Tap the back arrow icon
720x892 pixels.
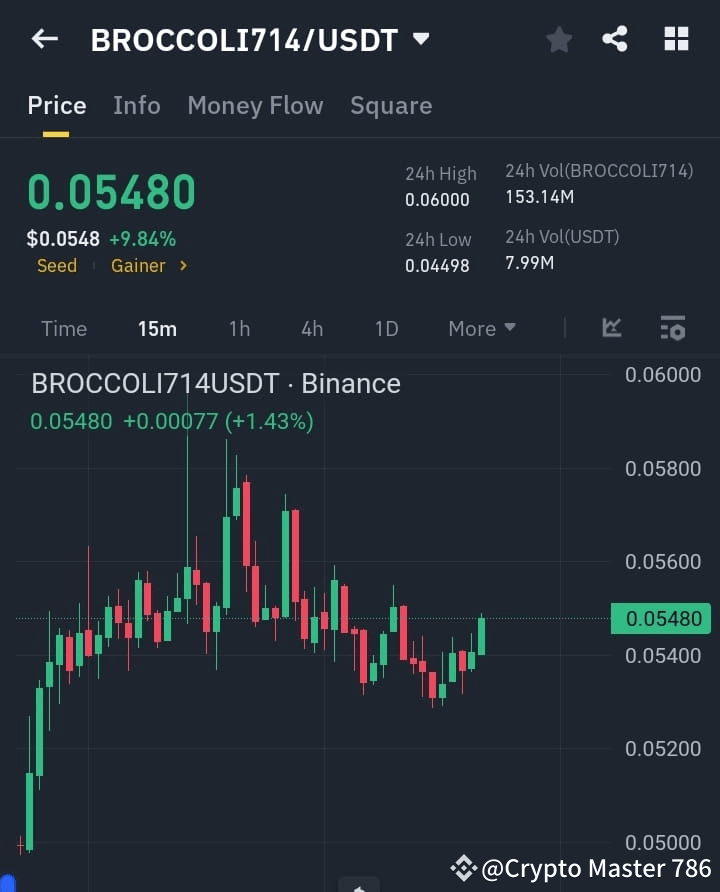(x=42, y=39)
